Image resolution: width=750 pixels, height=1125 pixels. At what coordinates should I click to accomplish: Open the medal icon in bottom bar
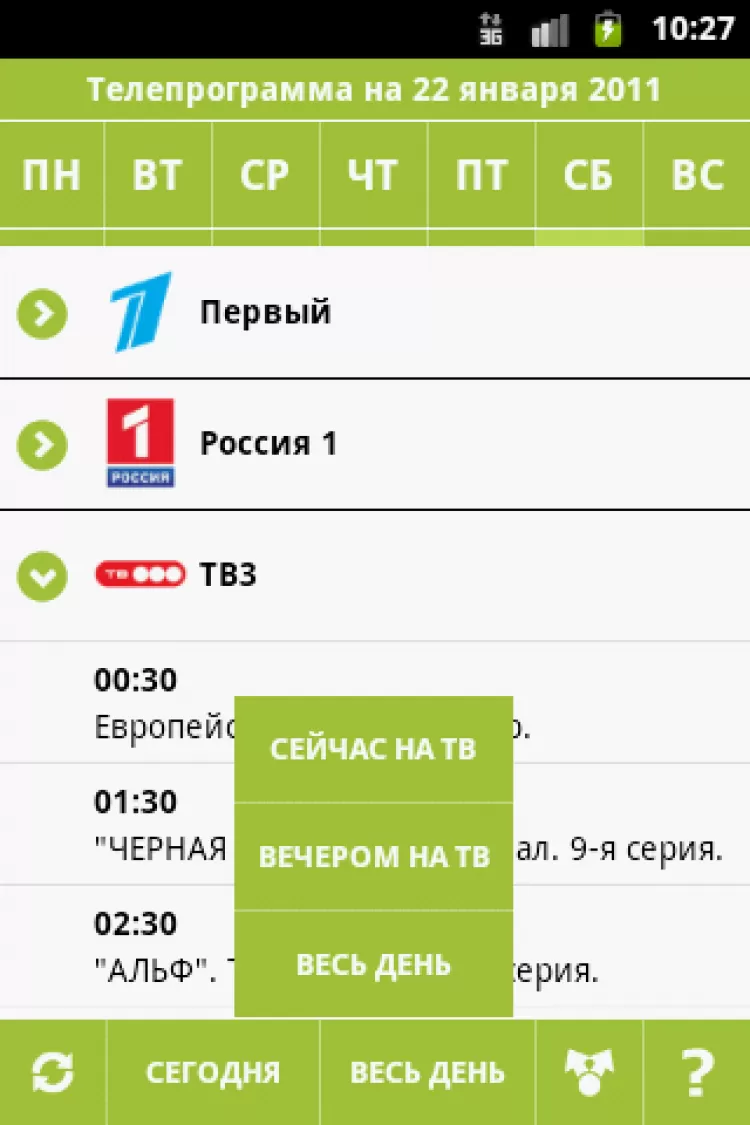(589, 1073)
